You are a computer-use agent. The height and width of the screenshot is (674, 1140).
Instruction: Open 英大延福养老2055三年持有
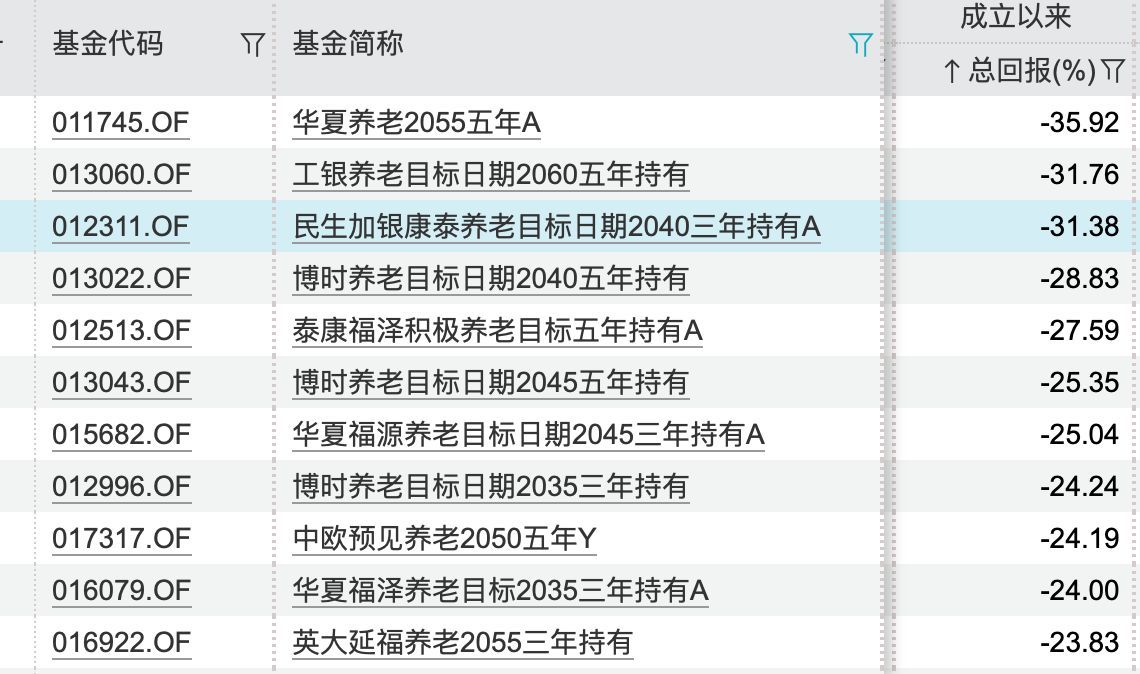[x=462, y=643]
